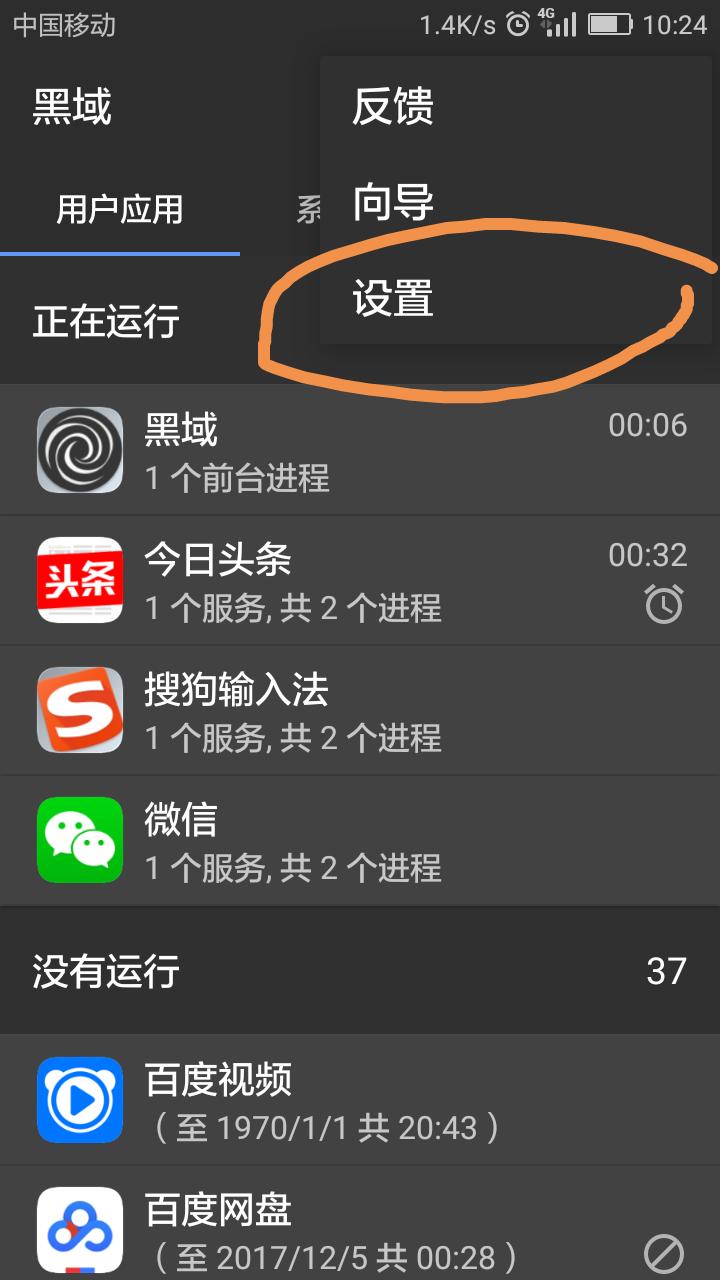Open the 百度视频 video app icon
The width and height of the screenshot is (720, 1280).
pyautogui.click(x=79, y=1099)
